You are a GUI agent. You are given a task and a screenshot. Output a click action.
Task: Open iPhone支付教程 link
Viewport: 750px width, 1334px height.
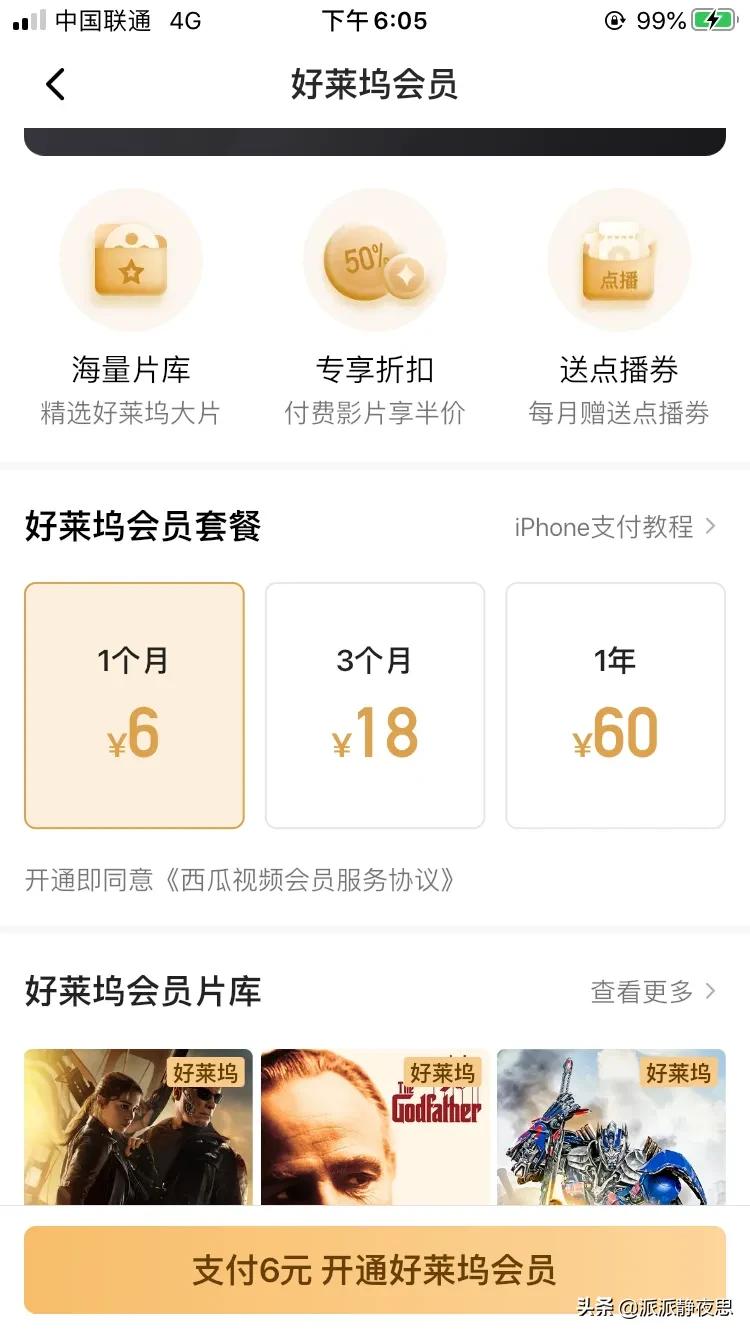click(614, 527)
